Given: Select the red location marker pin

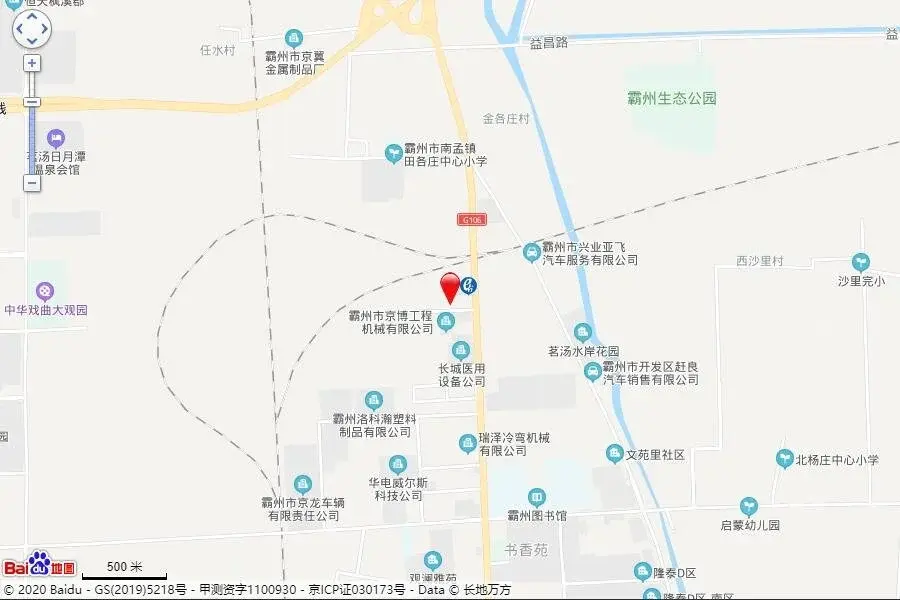Looking at the screenshot, I should [x=451, y=287].
